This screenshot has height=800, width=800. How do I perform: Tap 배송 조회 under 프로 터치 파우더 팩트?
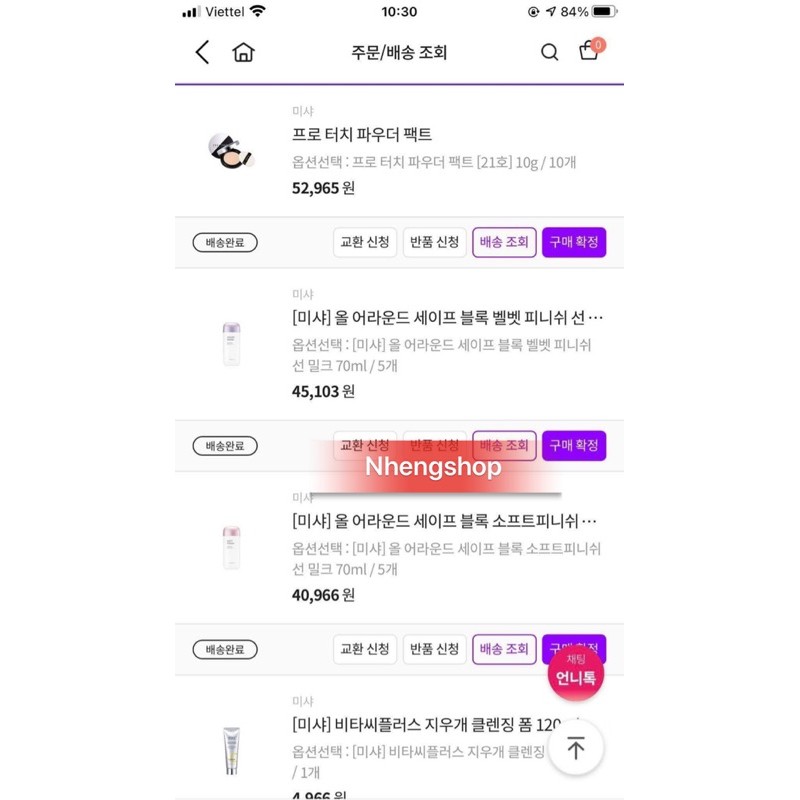click(504, 242)
